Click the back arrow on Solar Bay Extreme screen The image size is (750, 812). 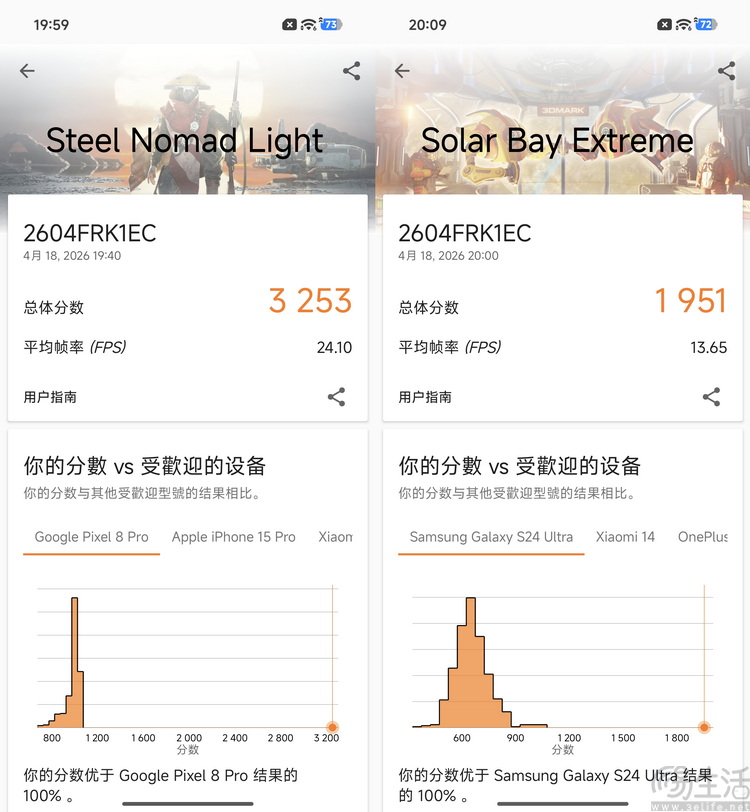401,71
